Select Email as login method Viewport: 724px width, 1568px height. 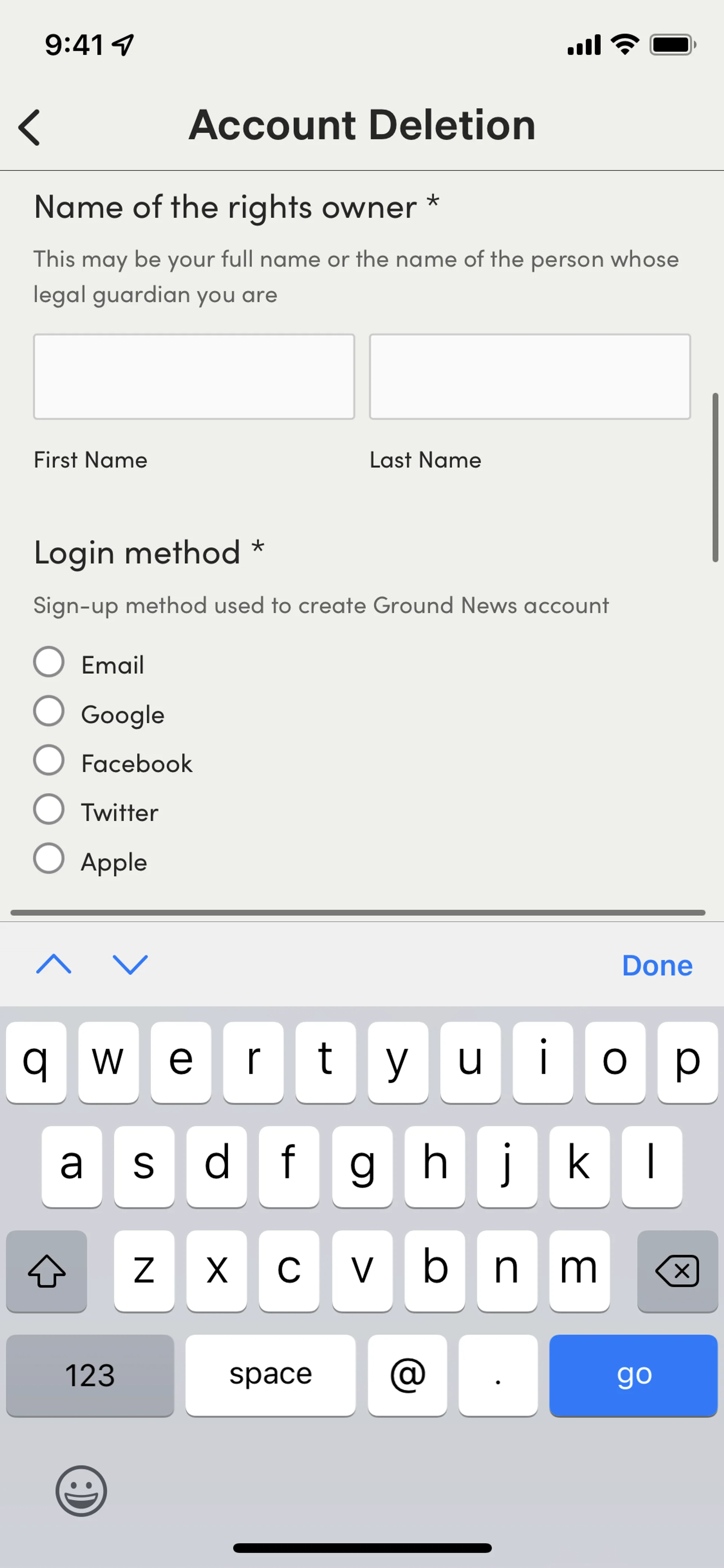[49, 662]
